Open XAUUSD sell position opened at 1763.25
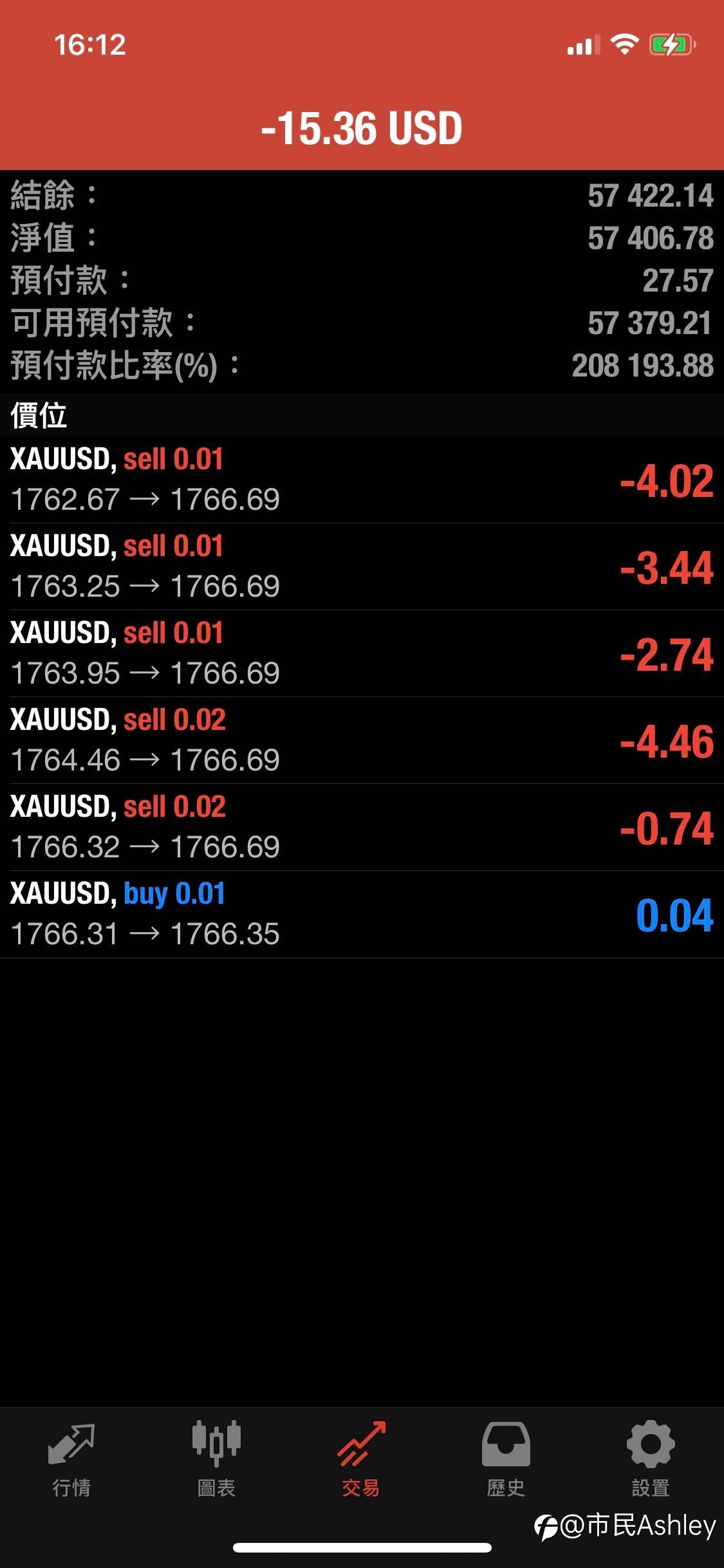This screenshot has width=724, height=1568. (x=362, y=566)
